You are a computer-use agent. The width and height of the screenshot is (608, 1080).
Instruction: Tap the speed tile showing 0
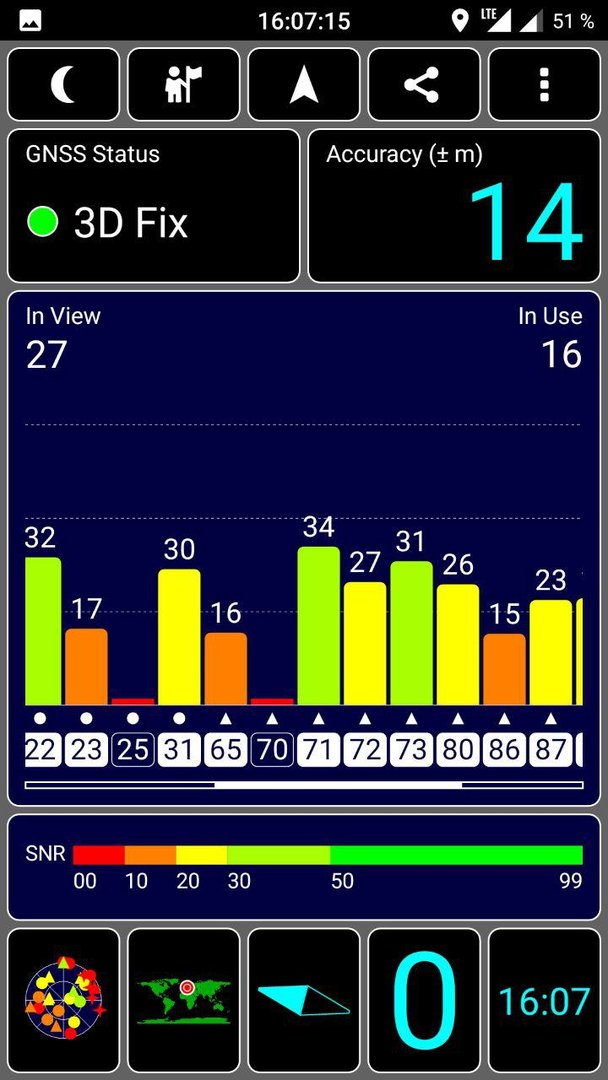[x=423, y=1001]
